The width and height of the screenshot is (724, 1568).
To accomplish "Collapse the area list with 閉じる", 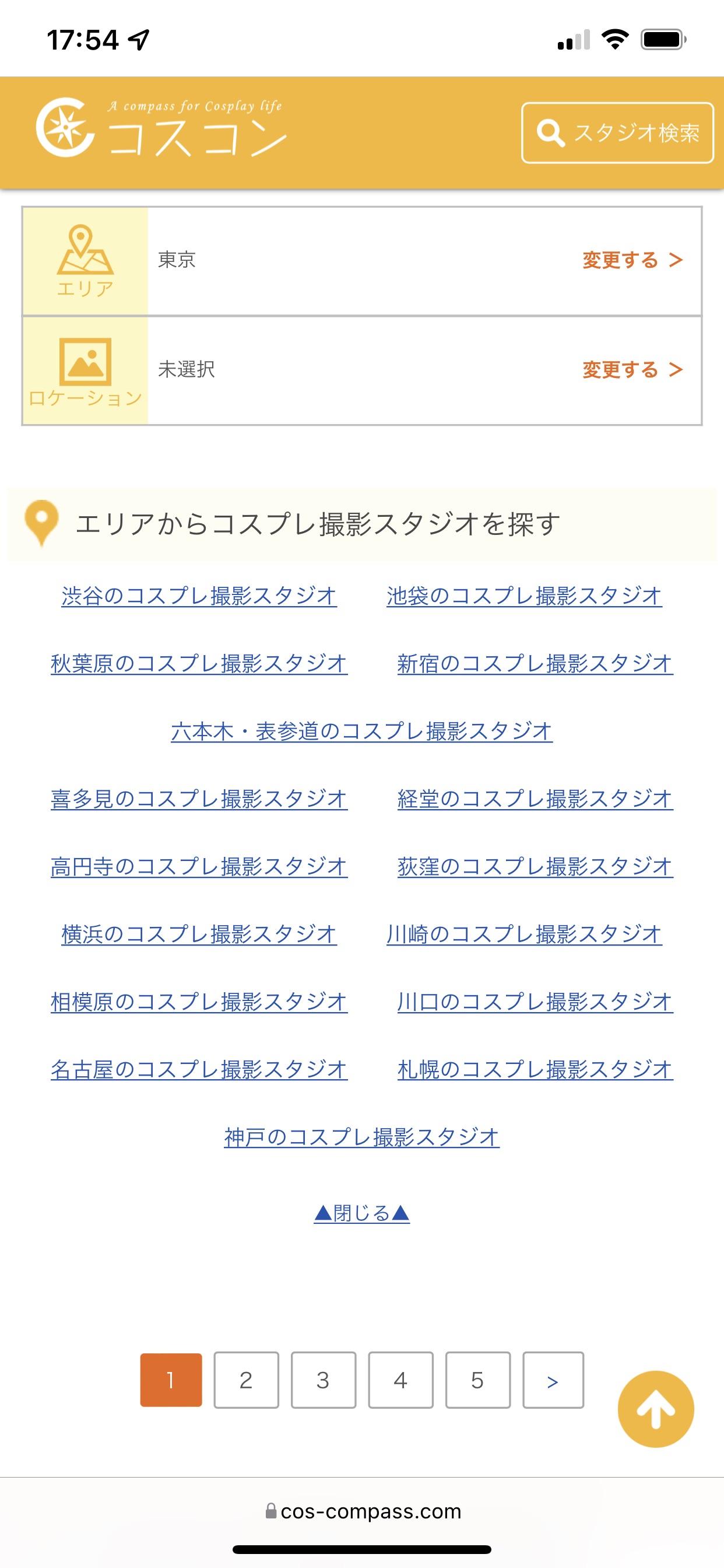I will point(361,1213).
